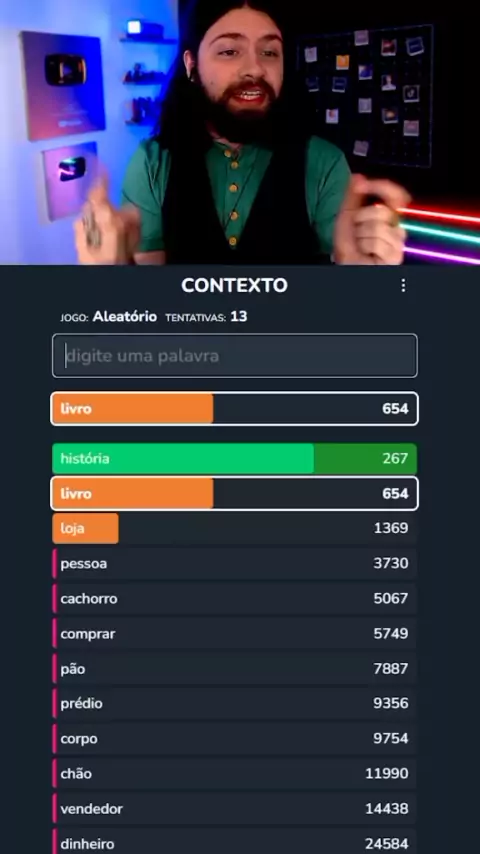Open the three-dot menu beside CONTEXTO
Viewport: 480px width, 854px height.
click(403, 285)
